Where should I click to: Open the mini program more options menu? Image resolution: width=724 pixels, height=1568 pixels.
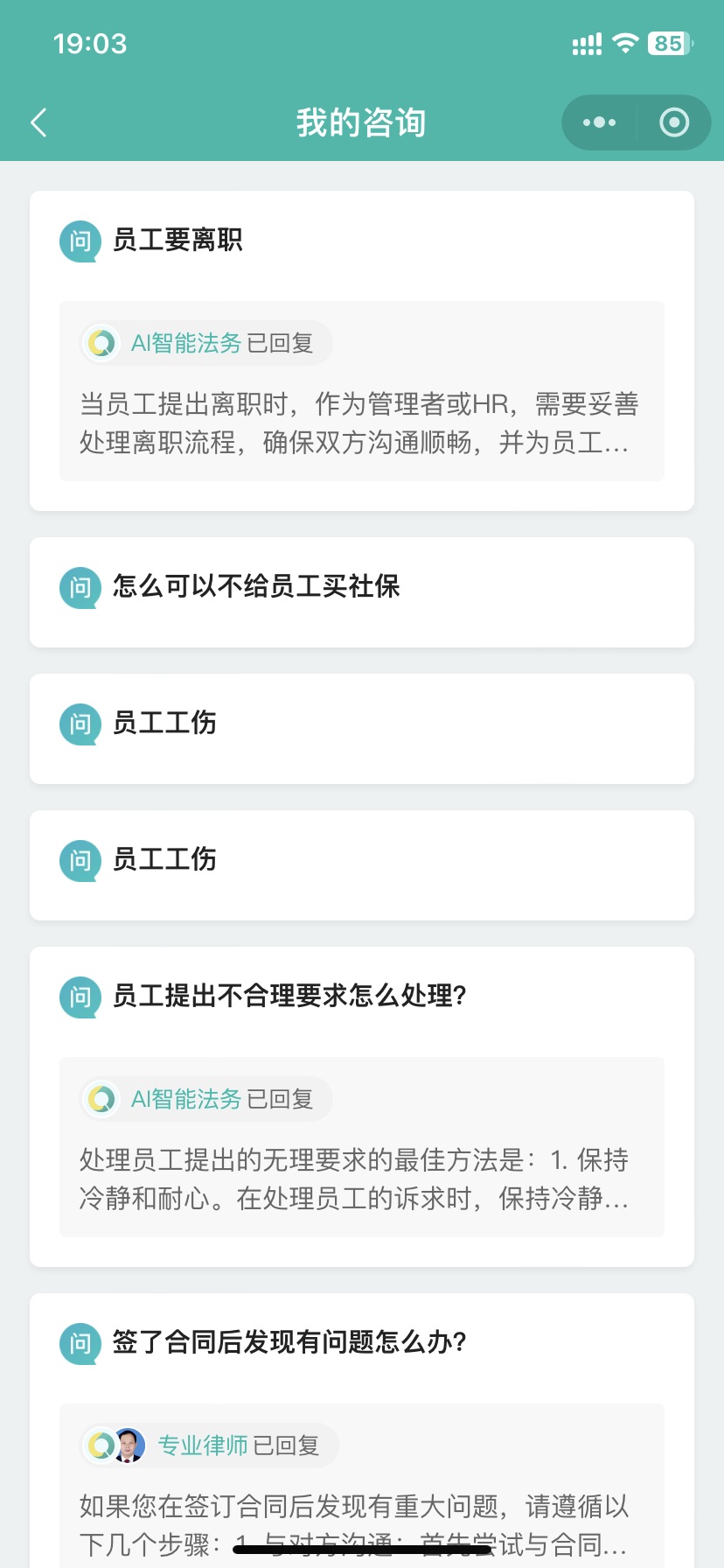(599, 122)
